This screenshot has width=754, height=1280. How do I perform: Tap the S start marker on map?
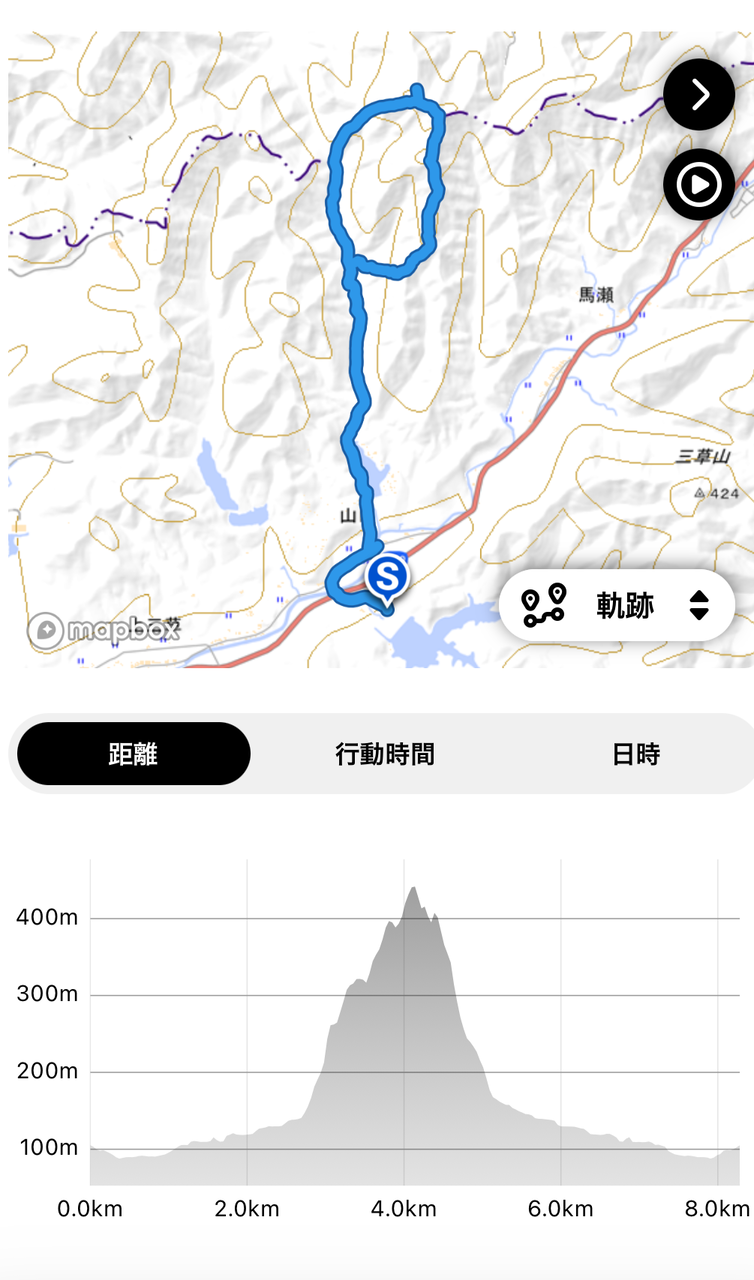click(387, 578)
